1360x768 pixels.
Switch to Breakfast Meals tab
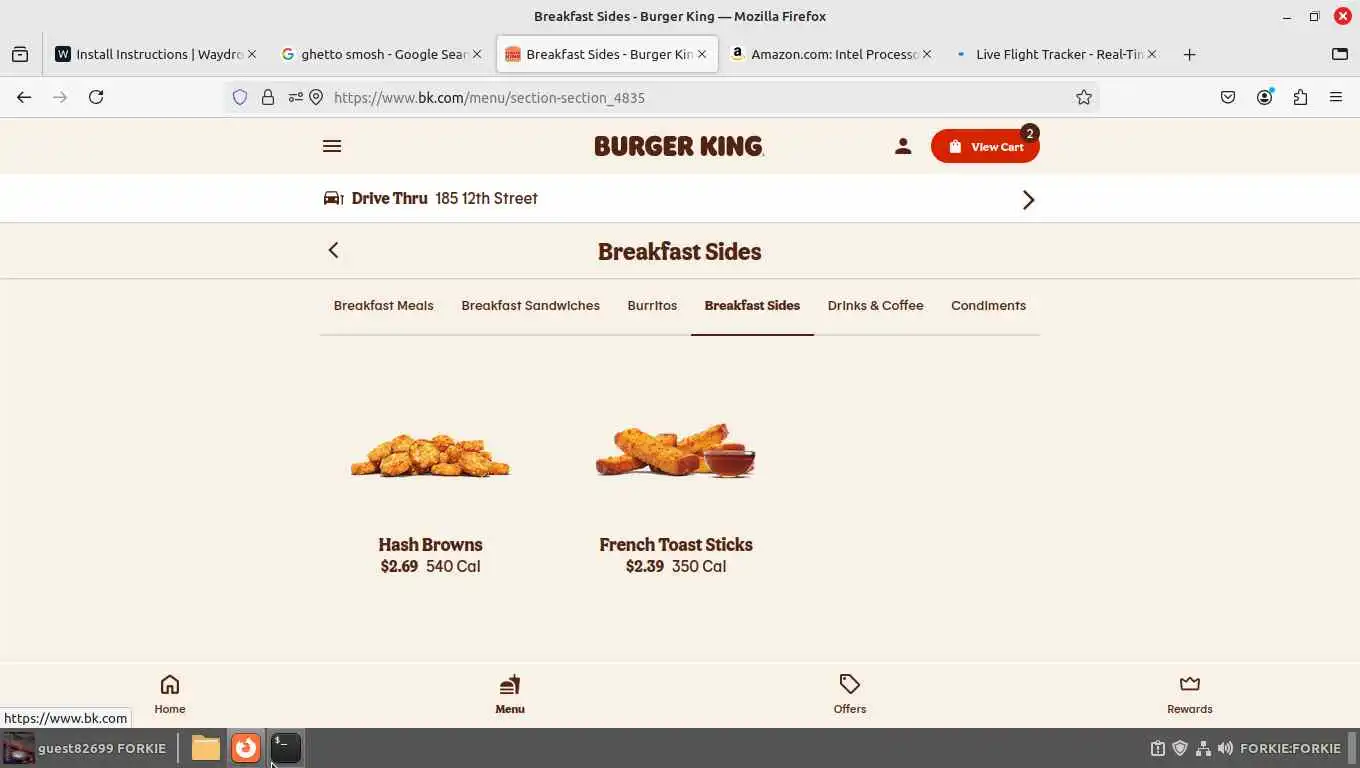coord(383,306)
